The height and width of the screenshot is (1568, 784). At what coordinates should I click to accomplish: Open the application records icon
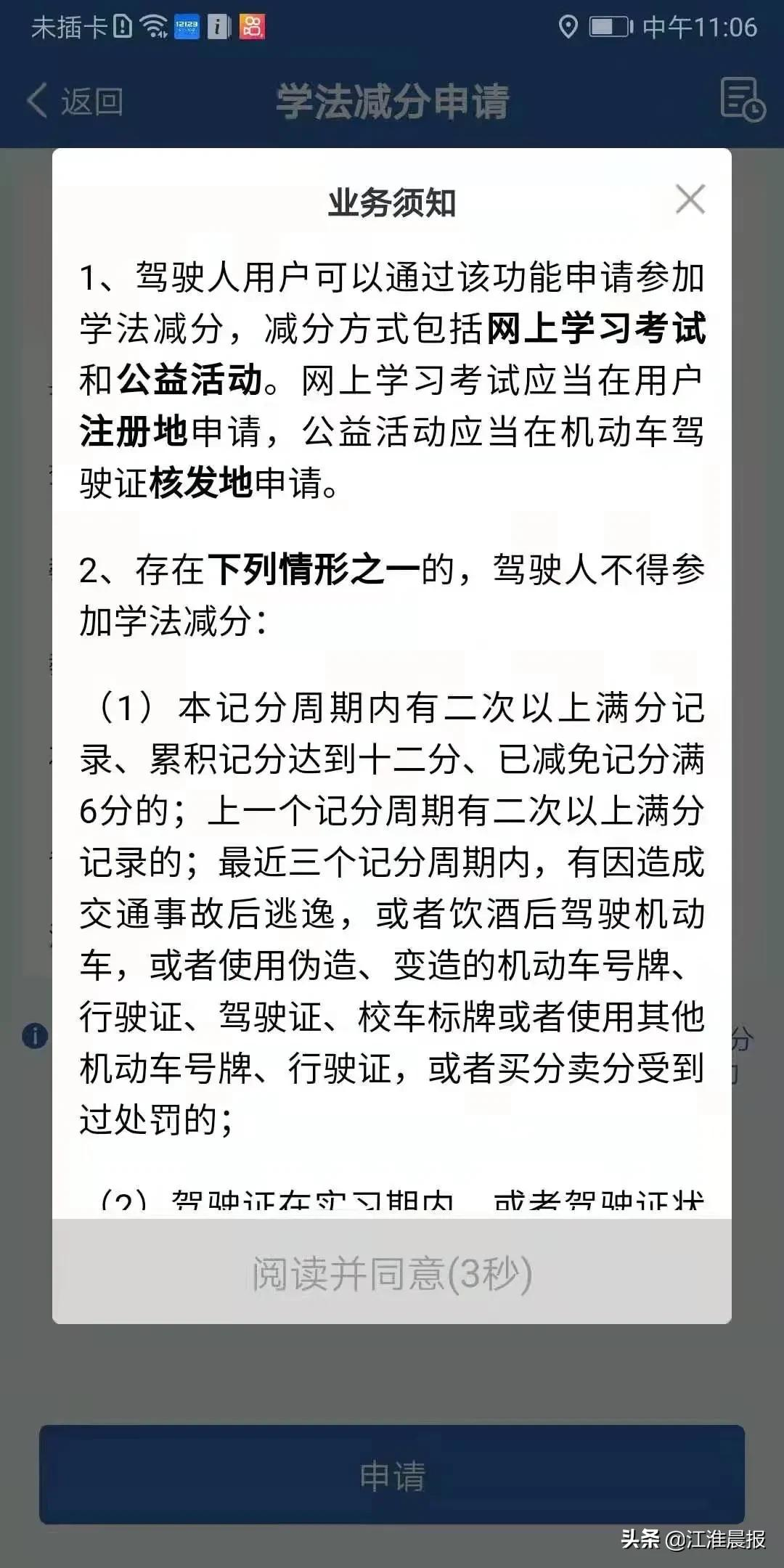point(742,99)
